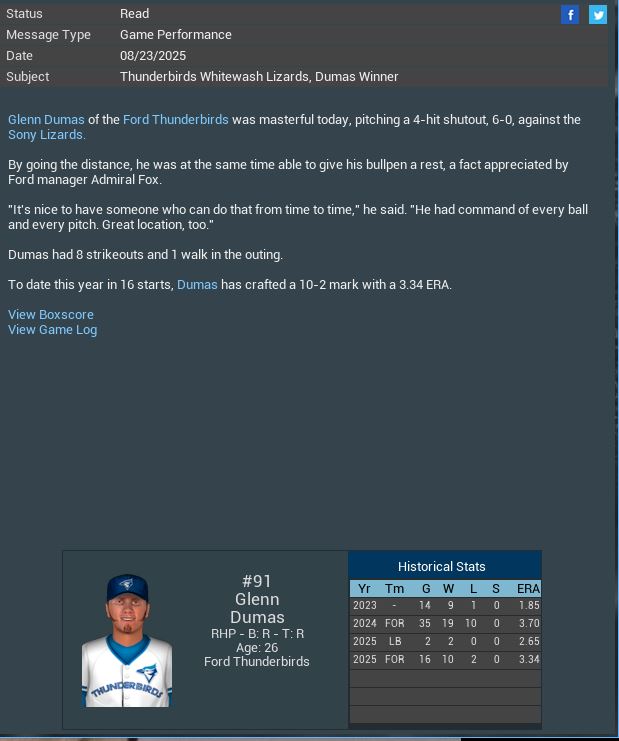619x741 pixels.
Task: View the game boxscore
Action: click(x=51, y=315)
